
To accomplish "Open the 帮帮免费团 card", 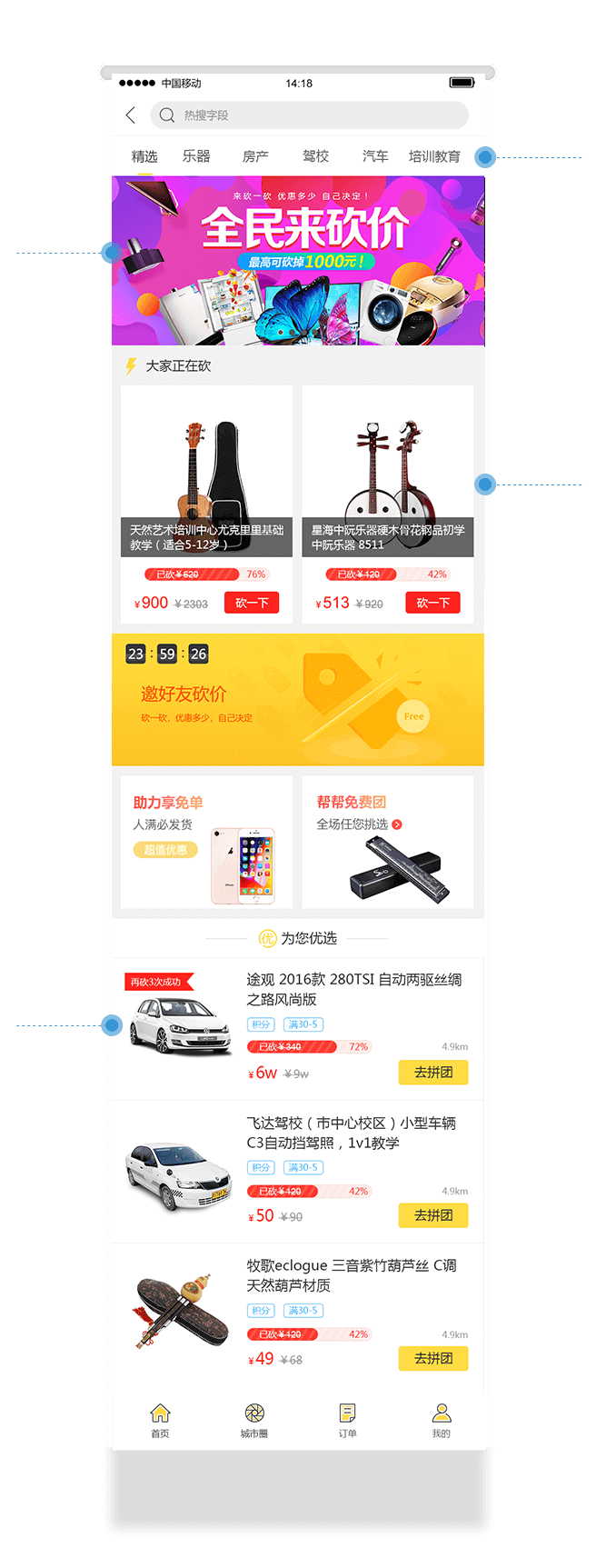I will tap(388, 842).
